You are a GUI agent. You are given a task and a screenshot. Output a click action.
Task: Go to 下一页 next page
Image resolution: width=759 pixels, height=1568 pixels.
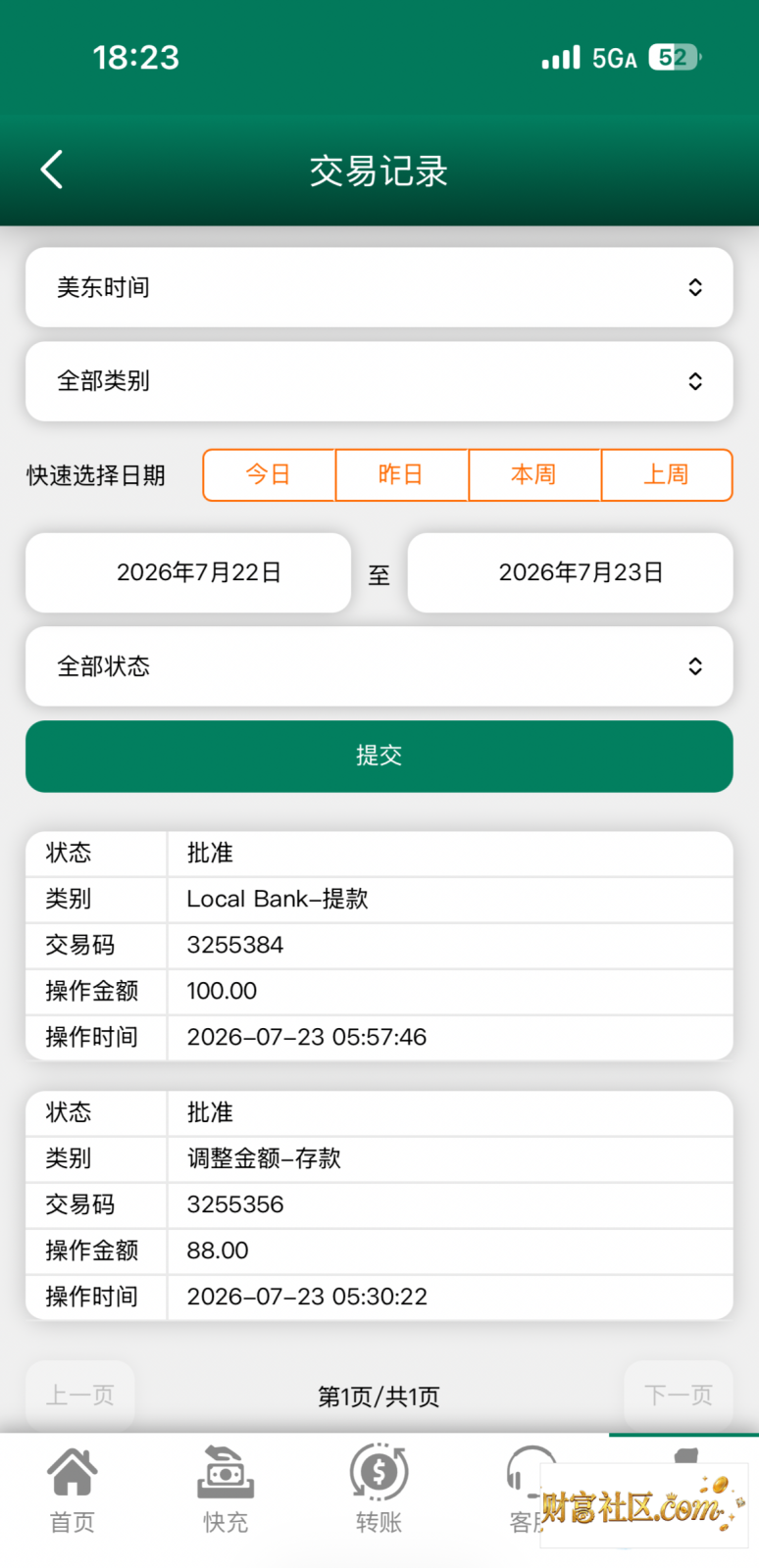[x=679, y=1396]
